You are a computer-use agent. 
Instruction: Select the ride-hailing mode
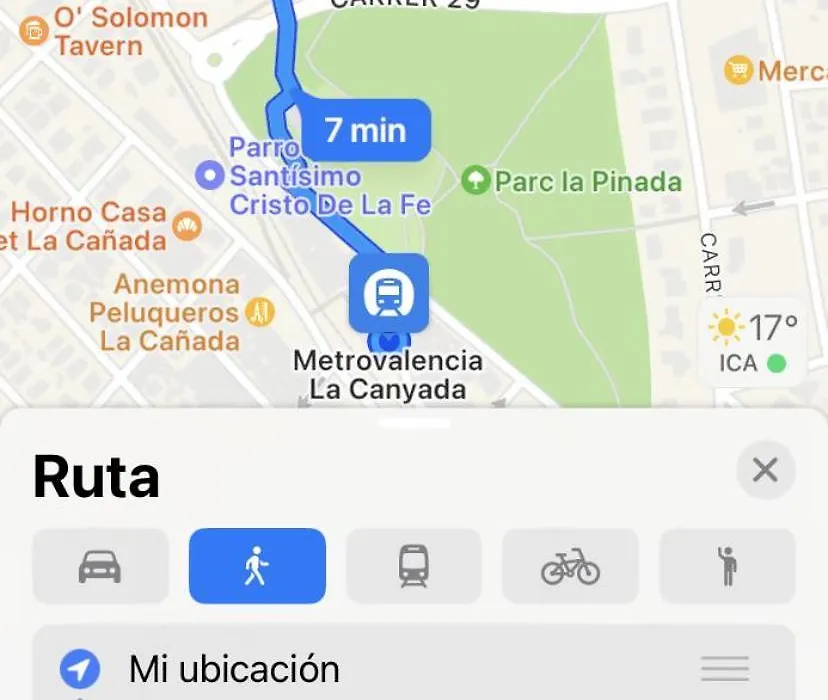pos(727,566)
